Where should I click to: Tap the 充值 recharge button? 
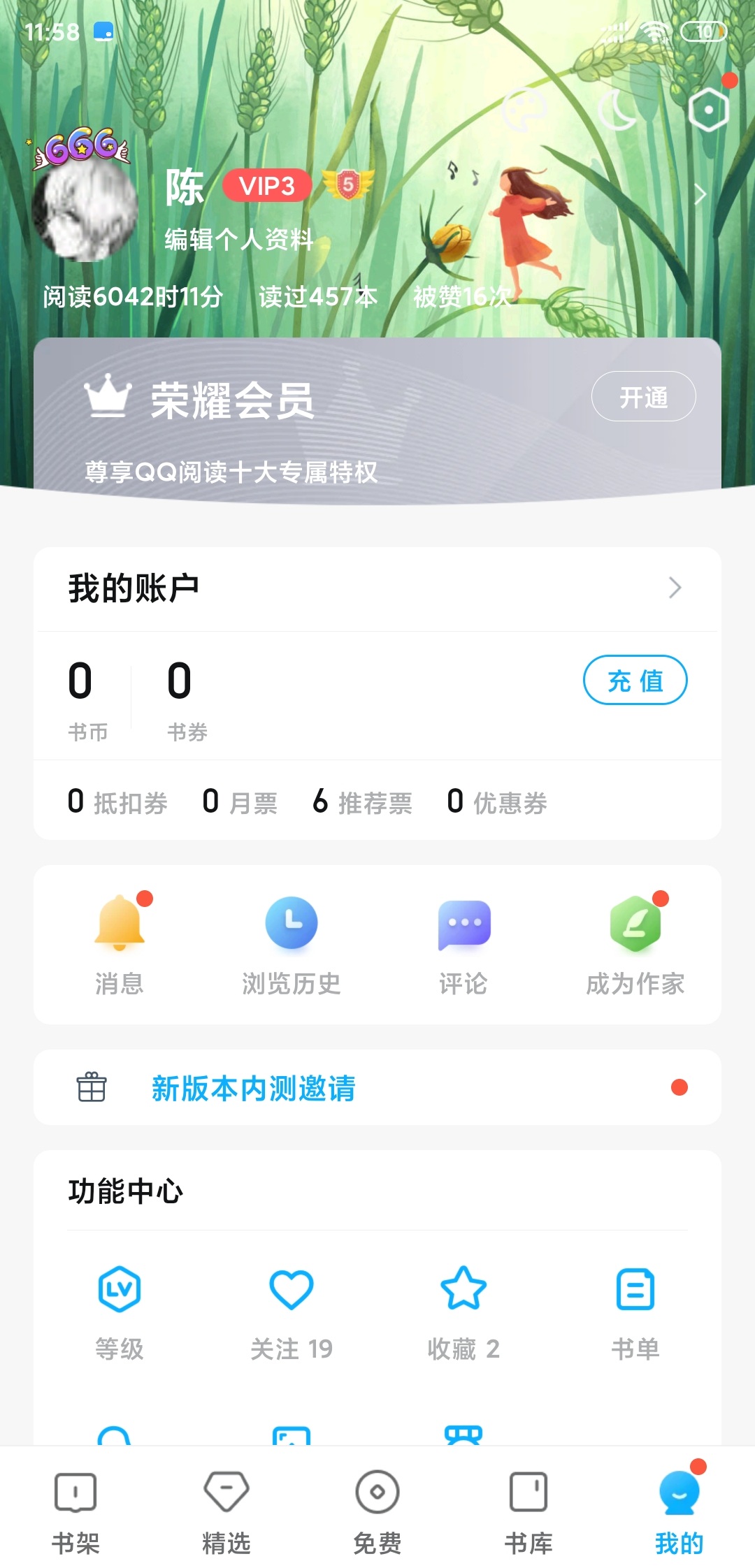click(635, 680)
